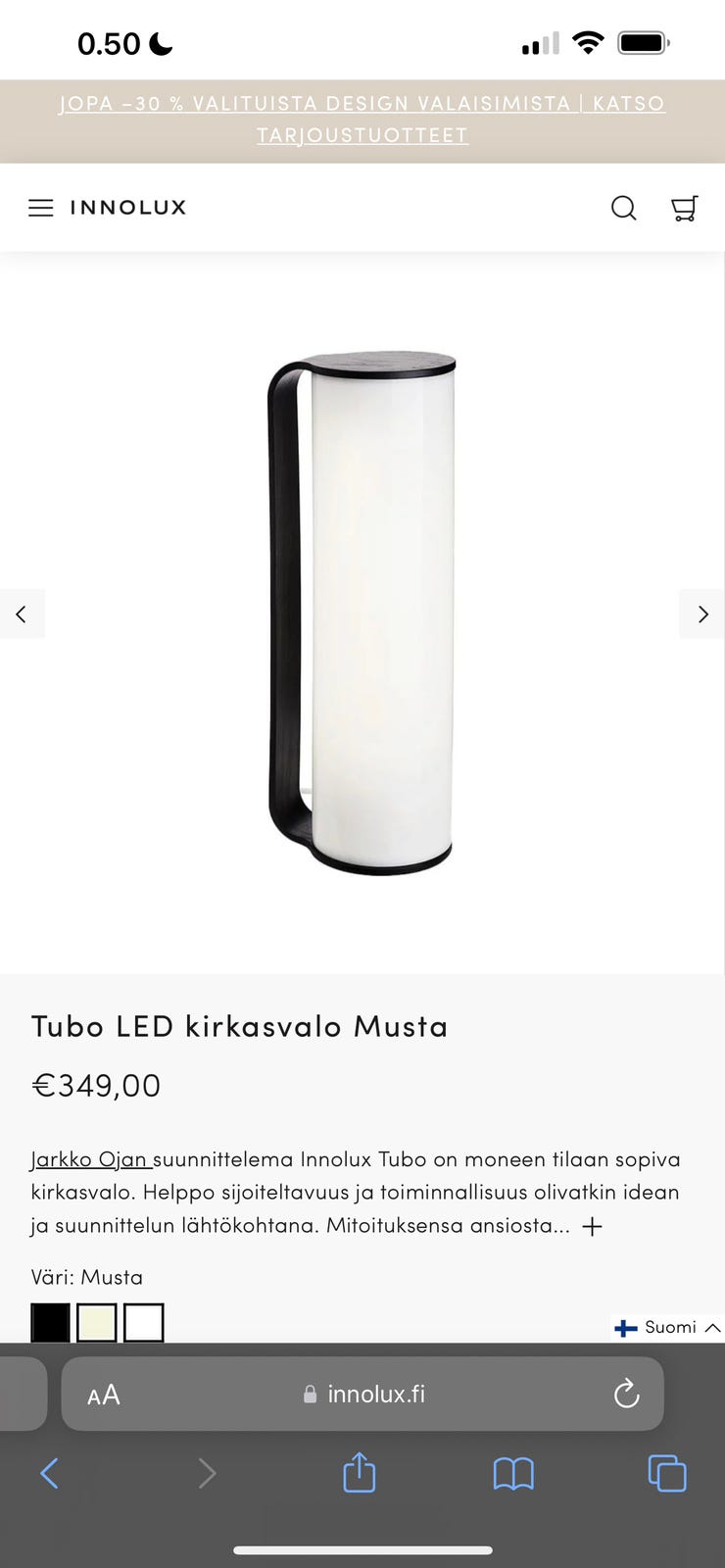The height and width of the screenshot is (1568, 725).
Task: Show the previous product image
Action: coord(22,614)
